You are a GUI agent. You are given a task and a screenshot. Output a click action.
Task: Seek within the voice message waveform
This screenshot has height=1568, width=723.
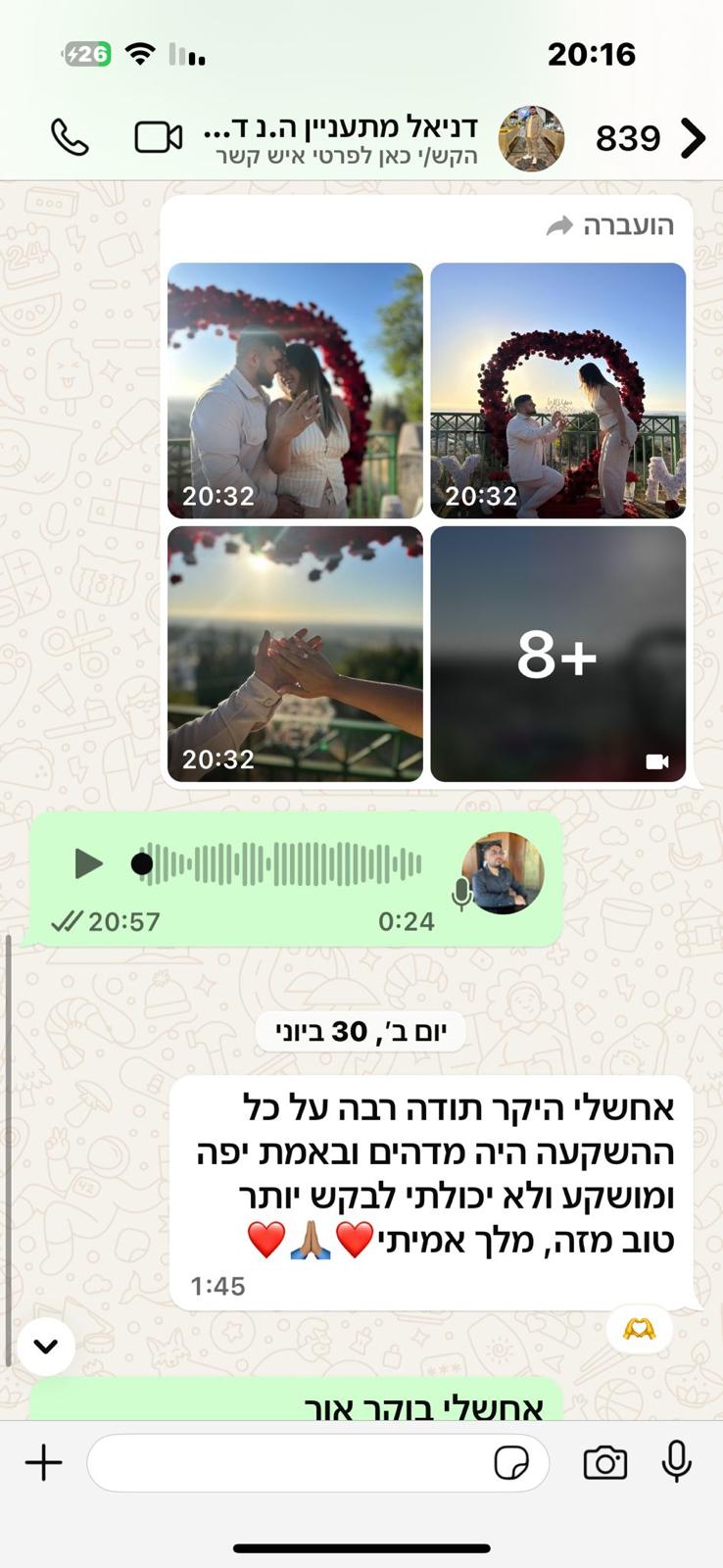point(284,863)
